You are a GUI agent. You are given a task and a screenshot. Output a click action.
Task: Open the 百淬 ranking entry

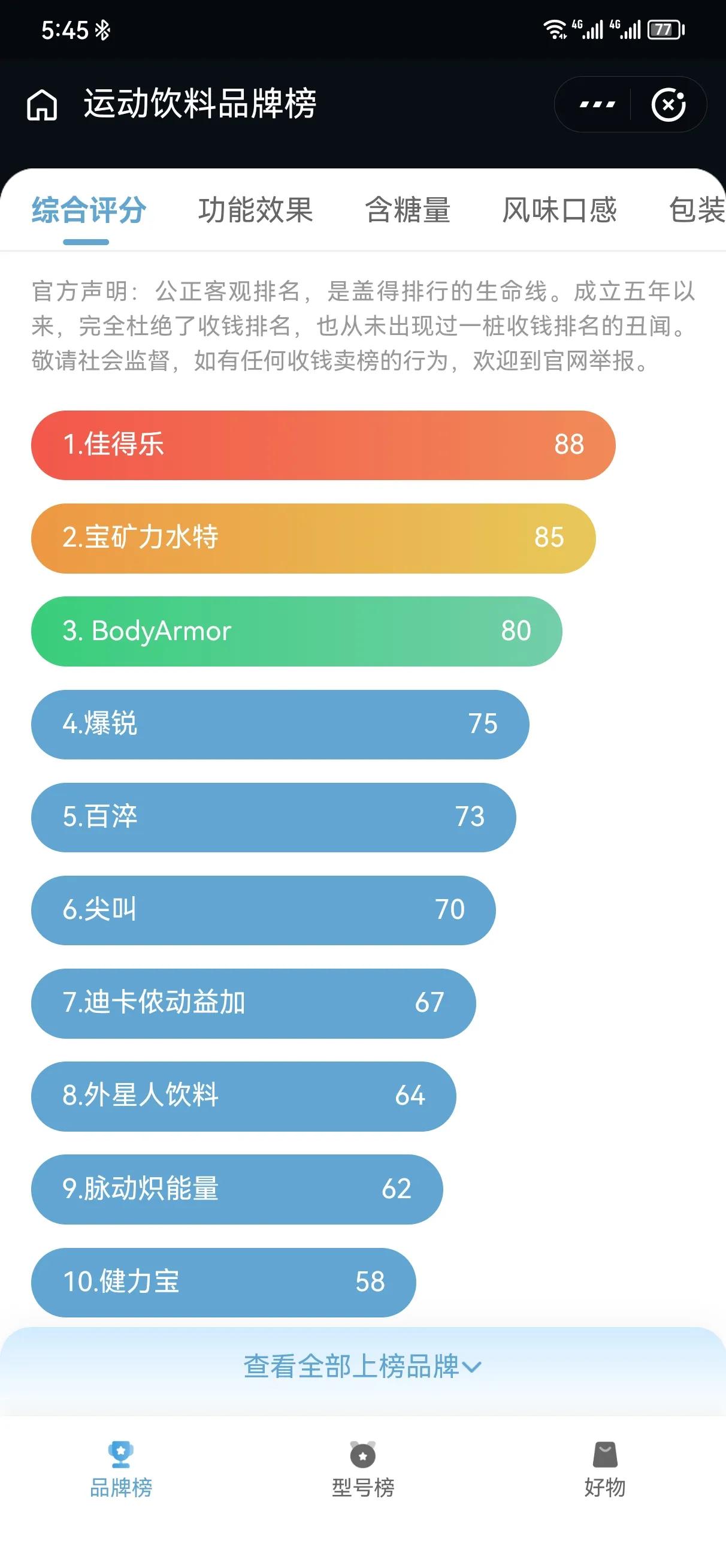tap(273, 818)
